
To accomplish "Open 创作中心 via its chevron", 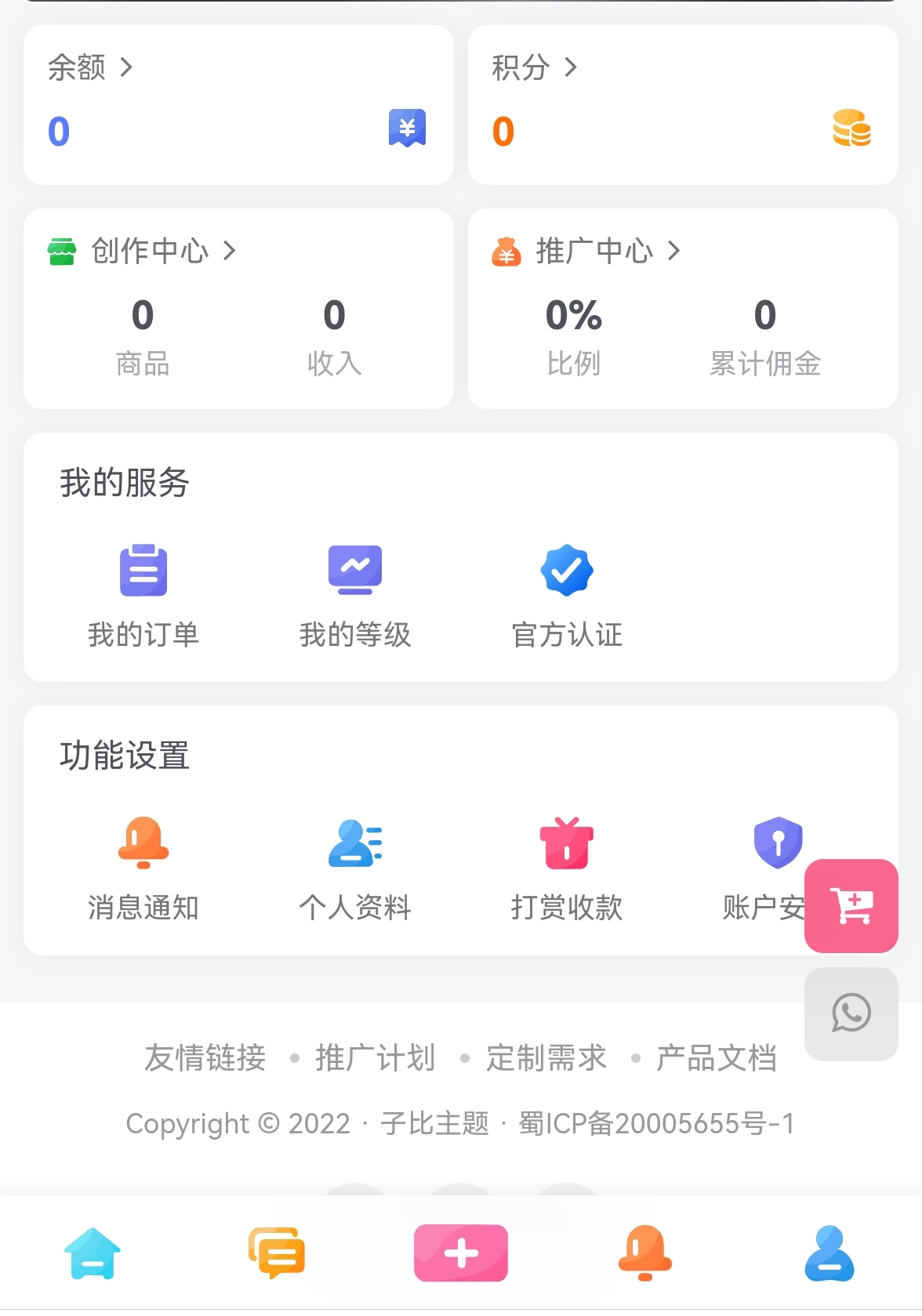I will 230,252.
